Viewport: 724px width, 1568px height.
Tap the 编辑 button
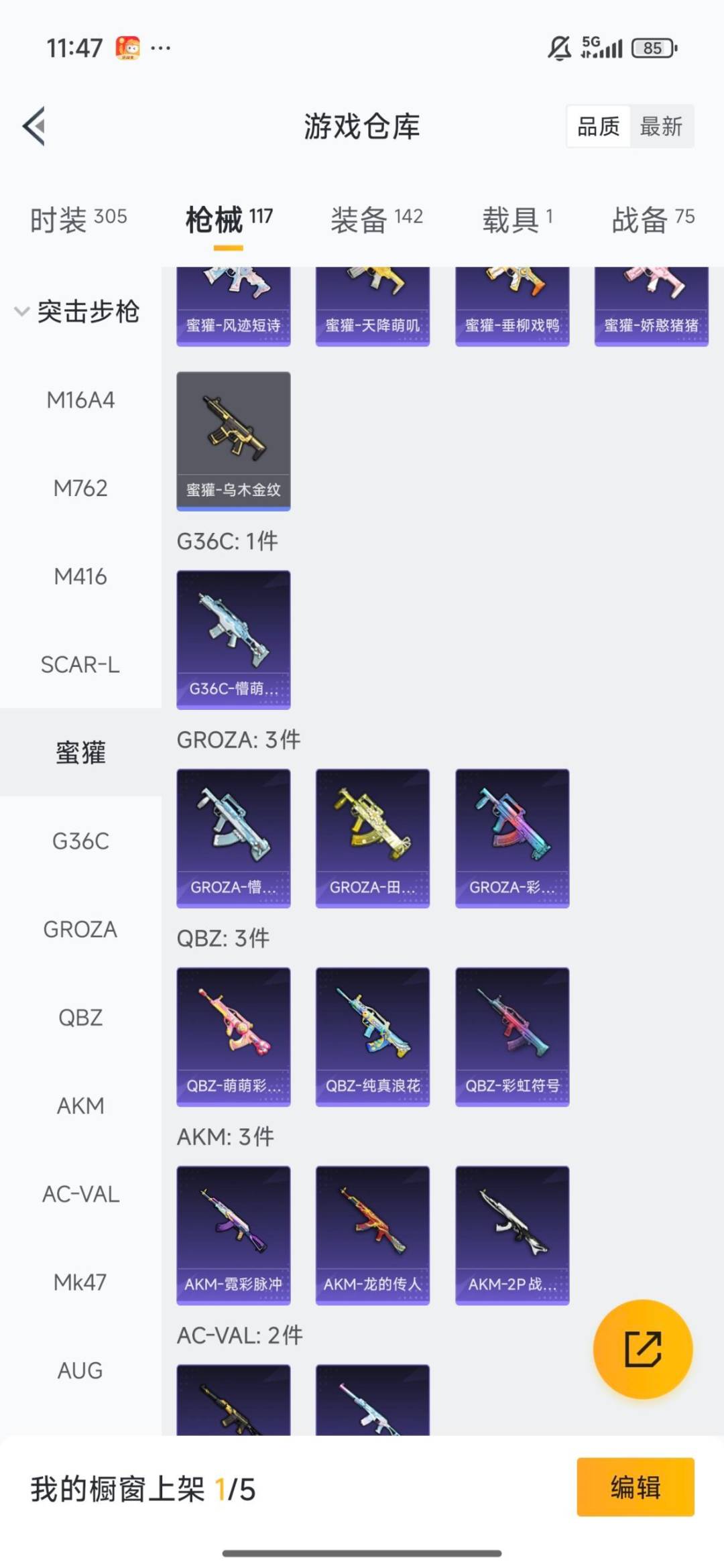635,1487
